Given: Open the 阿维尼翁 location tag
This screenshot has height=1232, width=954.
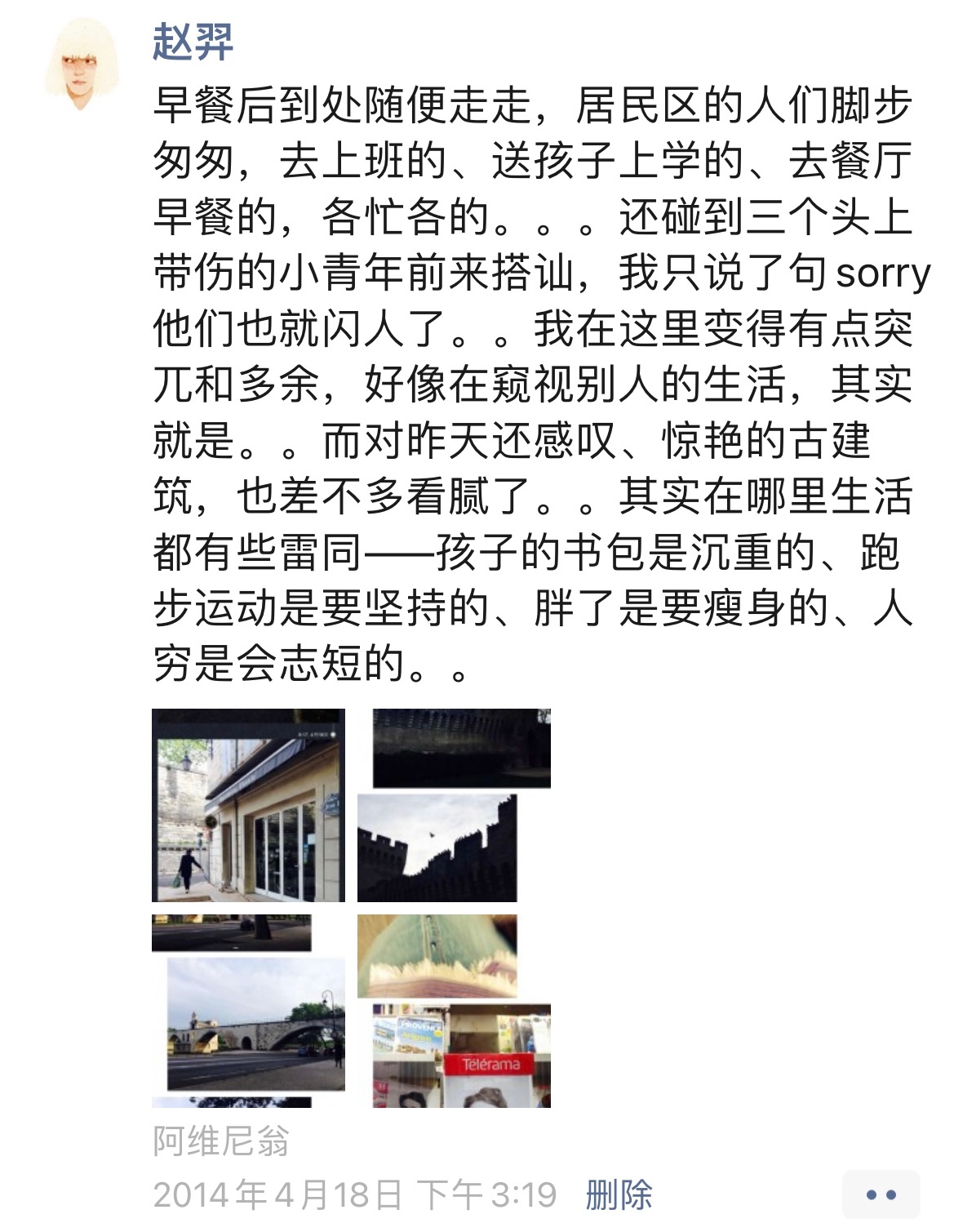Looking at the screenshot, I should [x=220, y=1141].
